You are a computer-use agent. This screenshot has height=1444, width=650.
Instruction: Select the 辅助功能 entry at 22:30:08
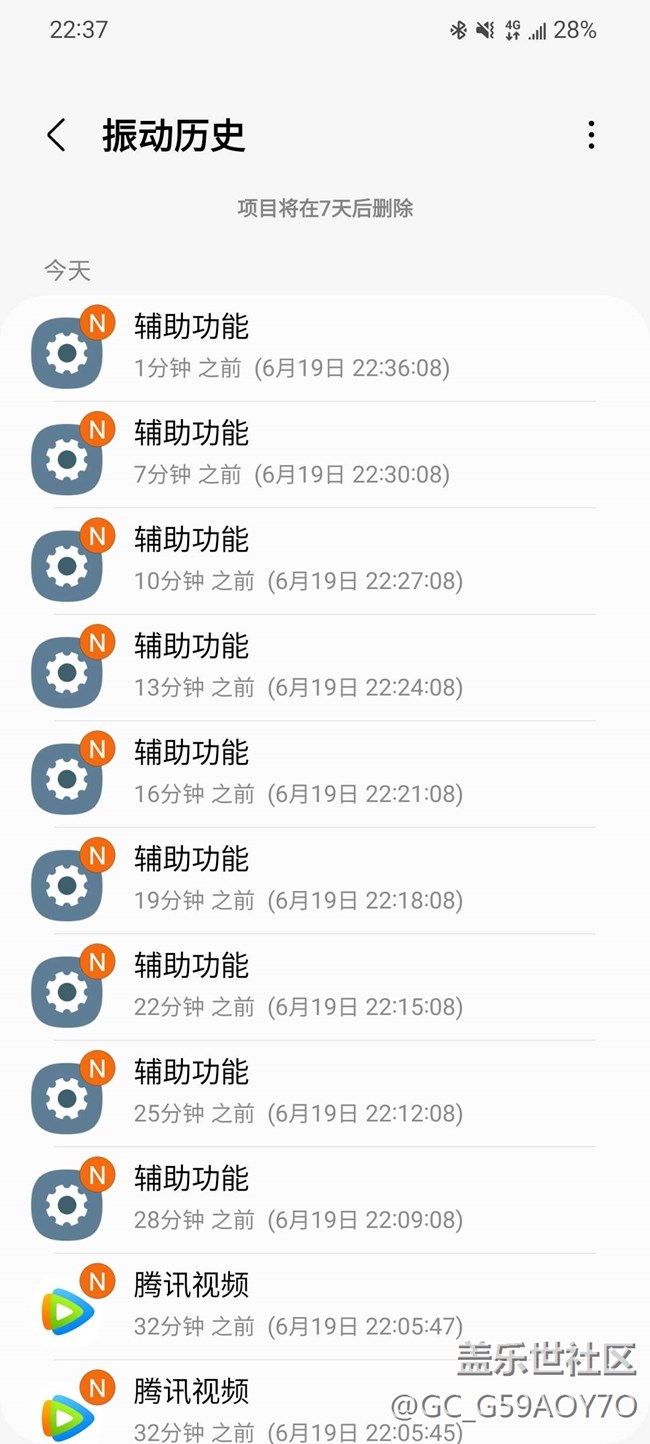[x=325, y=454]
